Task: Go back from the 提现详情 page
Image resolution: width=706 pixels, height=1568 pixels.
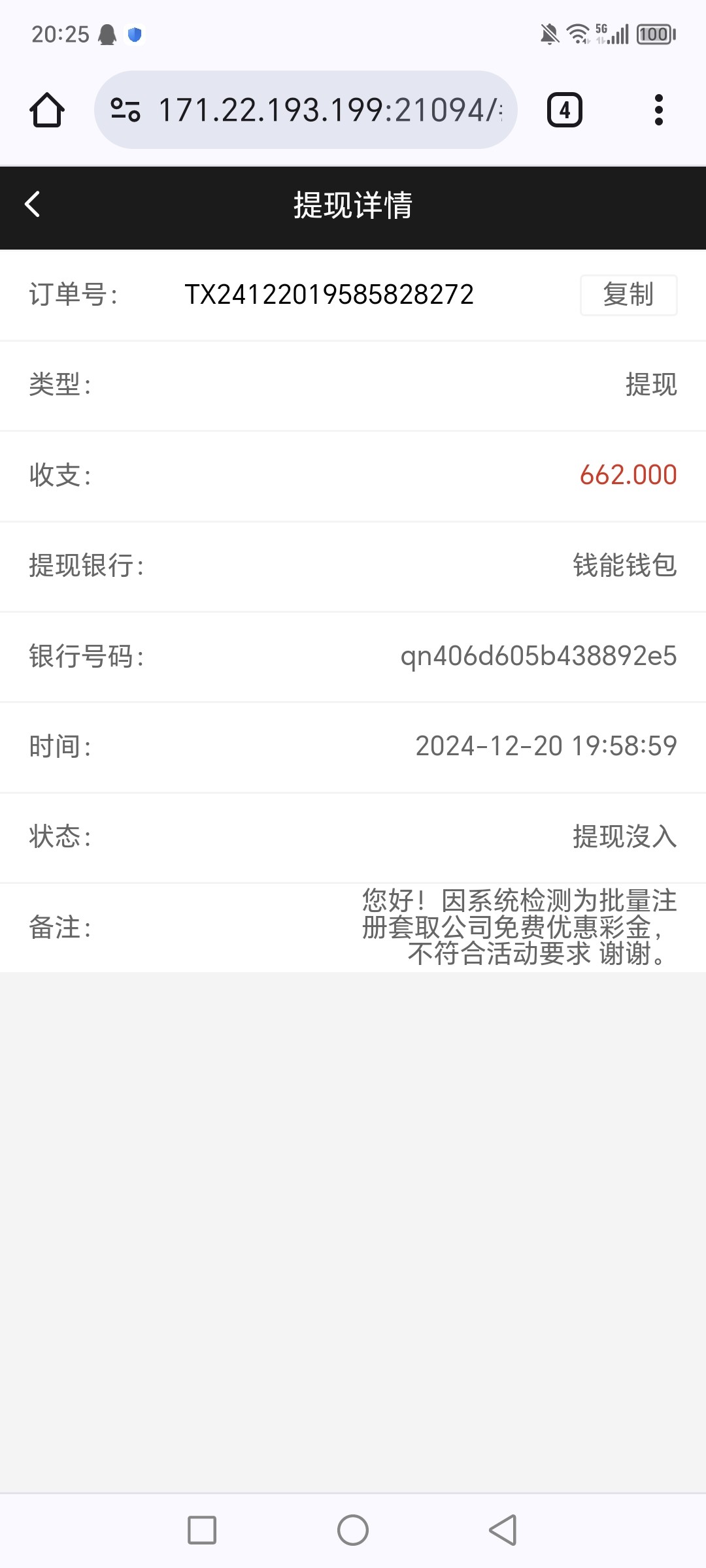Action: click(x=33, y=204)
